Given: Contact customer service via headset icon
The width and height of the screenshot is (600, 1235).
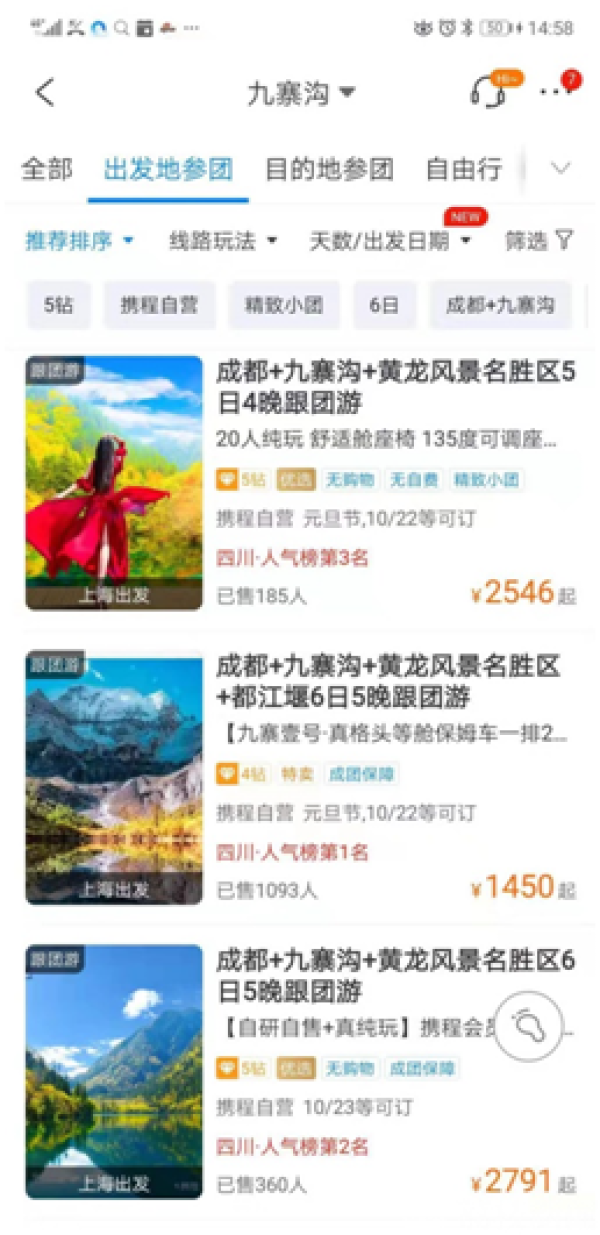Looking at the screenshot, I should click(x=488, y=92).
